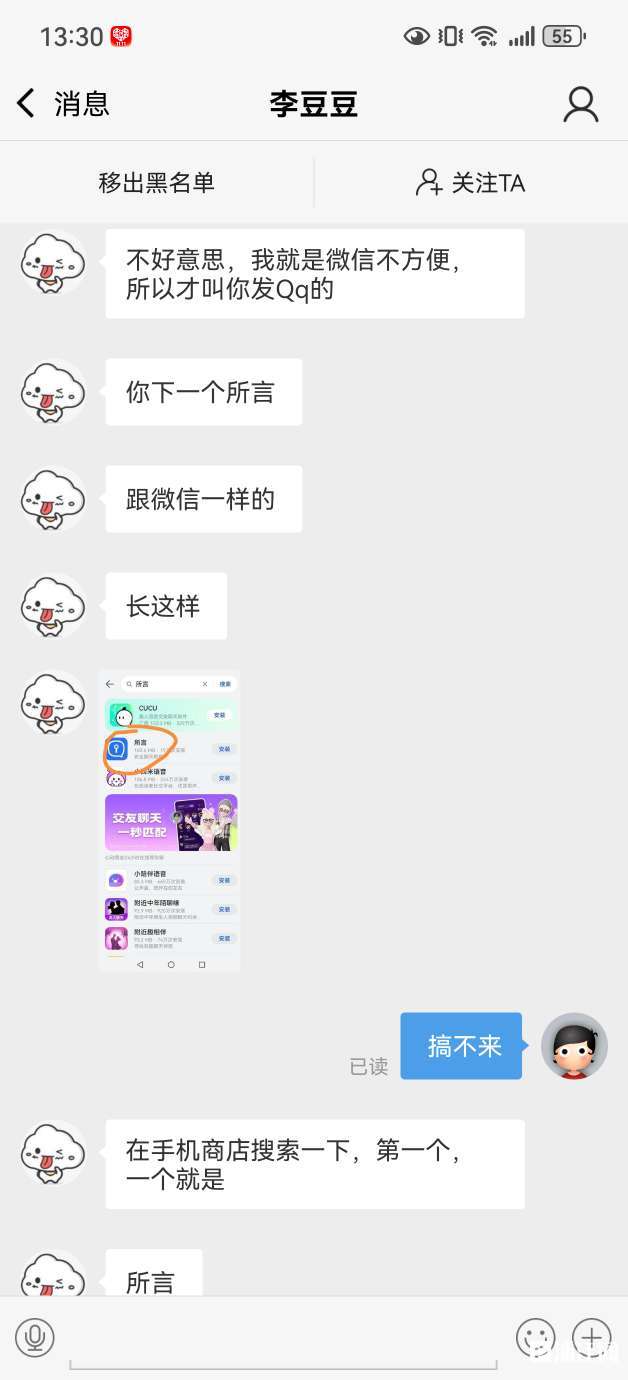Open 李豆豆's profile icon
Viewport: 628px width, 1380px height.
tap(580, 104)
